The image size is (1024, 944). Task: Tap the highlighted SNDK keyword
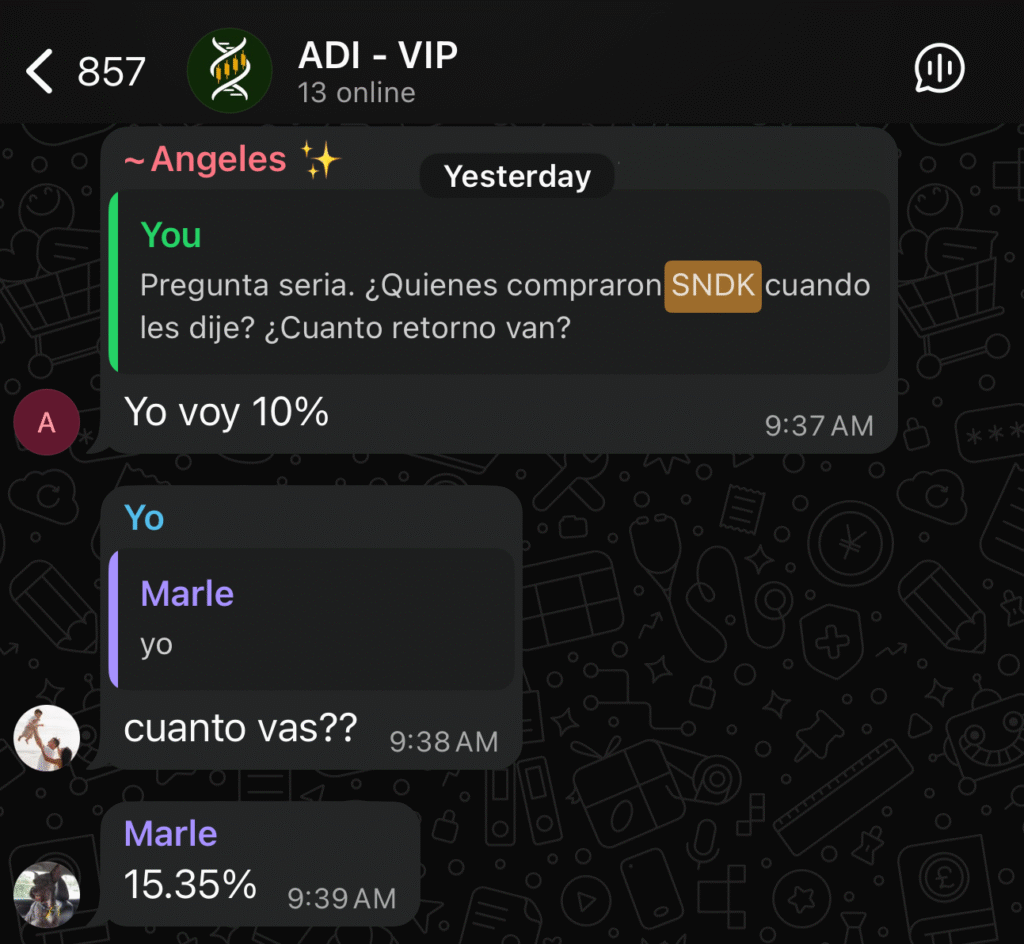[714, 286]
